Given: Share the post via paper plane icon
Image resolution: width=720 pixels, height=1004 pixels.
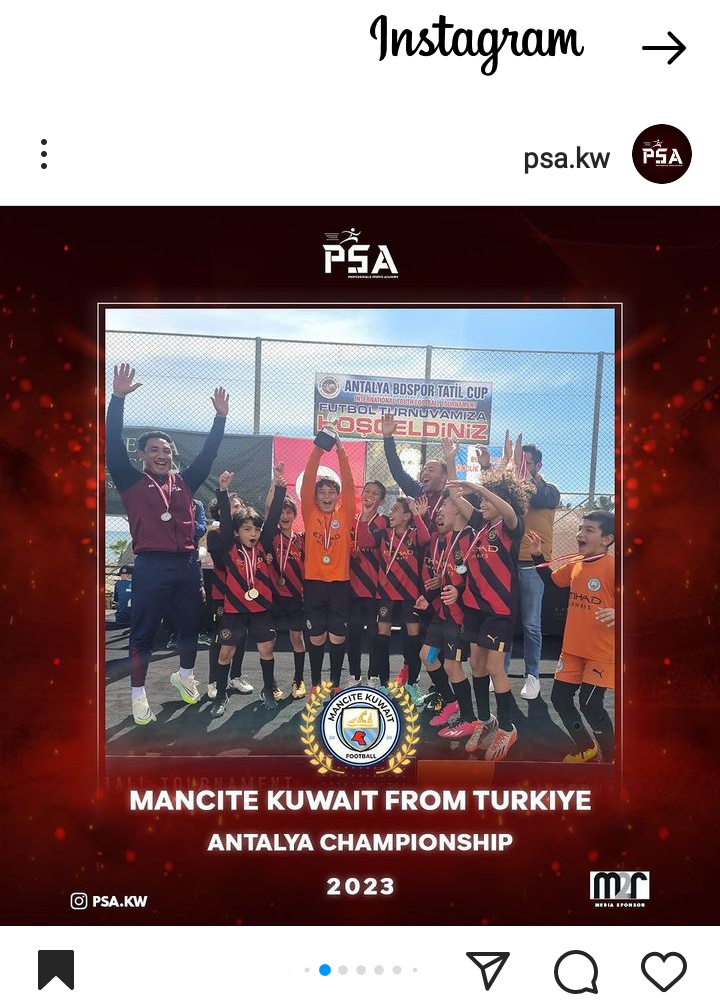Looking at the screenshot, I should tap(488, 970).
